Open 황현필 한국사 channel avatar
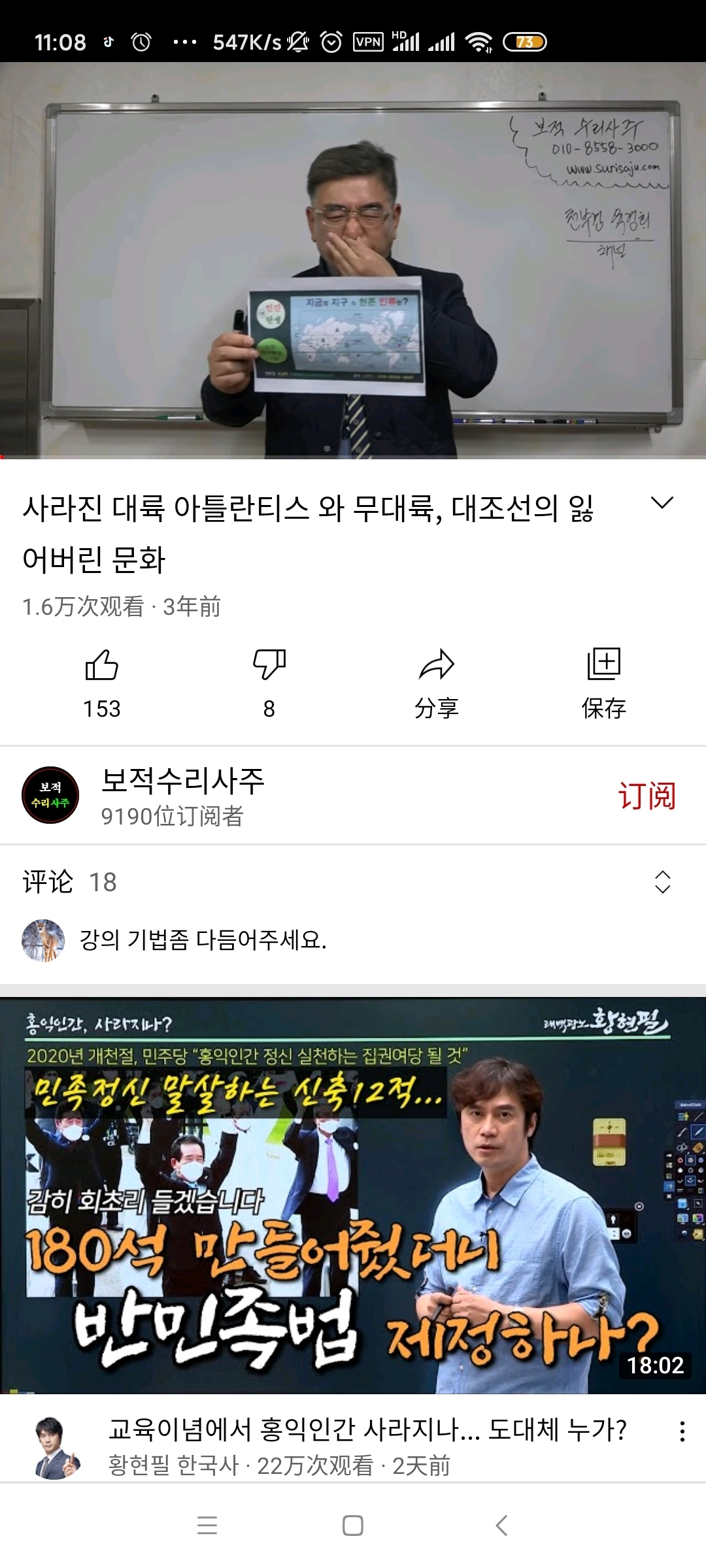The width and height of the screenshot is (706, 1568). (57, 1448)
